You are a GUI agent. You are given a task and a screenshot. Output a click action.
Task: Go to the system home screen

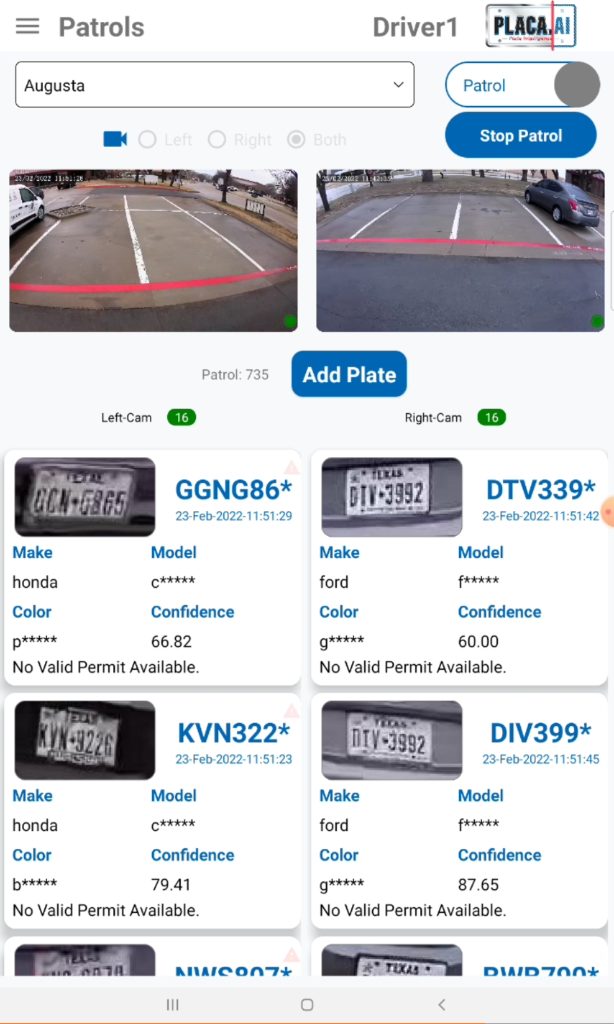pyautogui.click(x=307, y=1004)
